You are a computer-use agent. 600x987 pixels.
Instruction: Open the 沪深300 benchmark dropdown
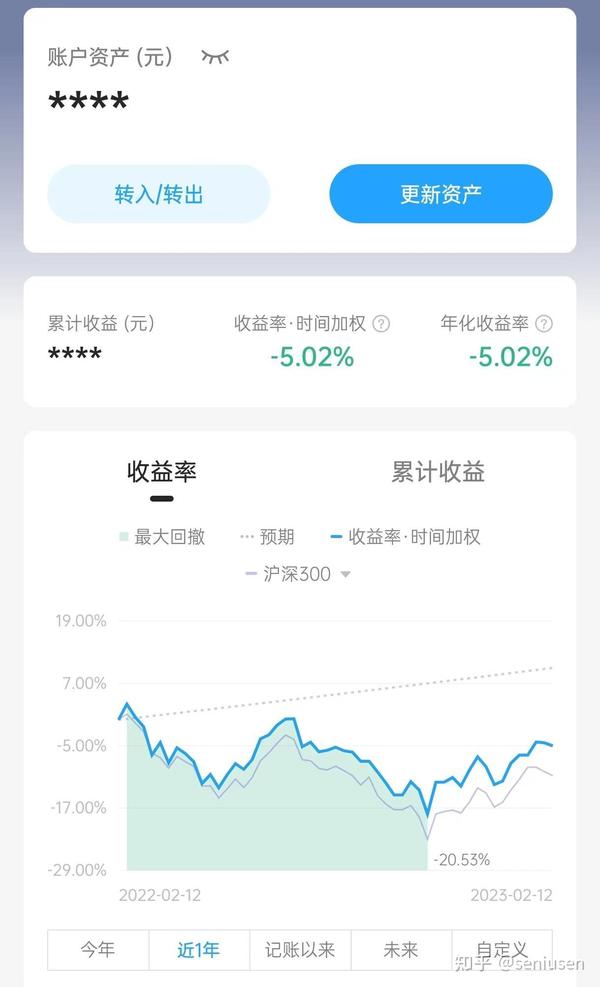tap(297, 574)
